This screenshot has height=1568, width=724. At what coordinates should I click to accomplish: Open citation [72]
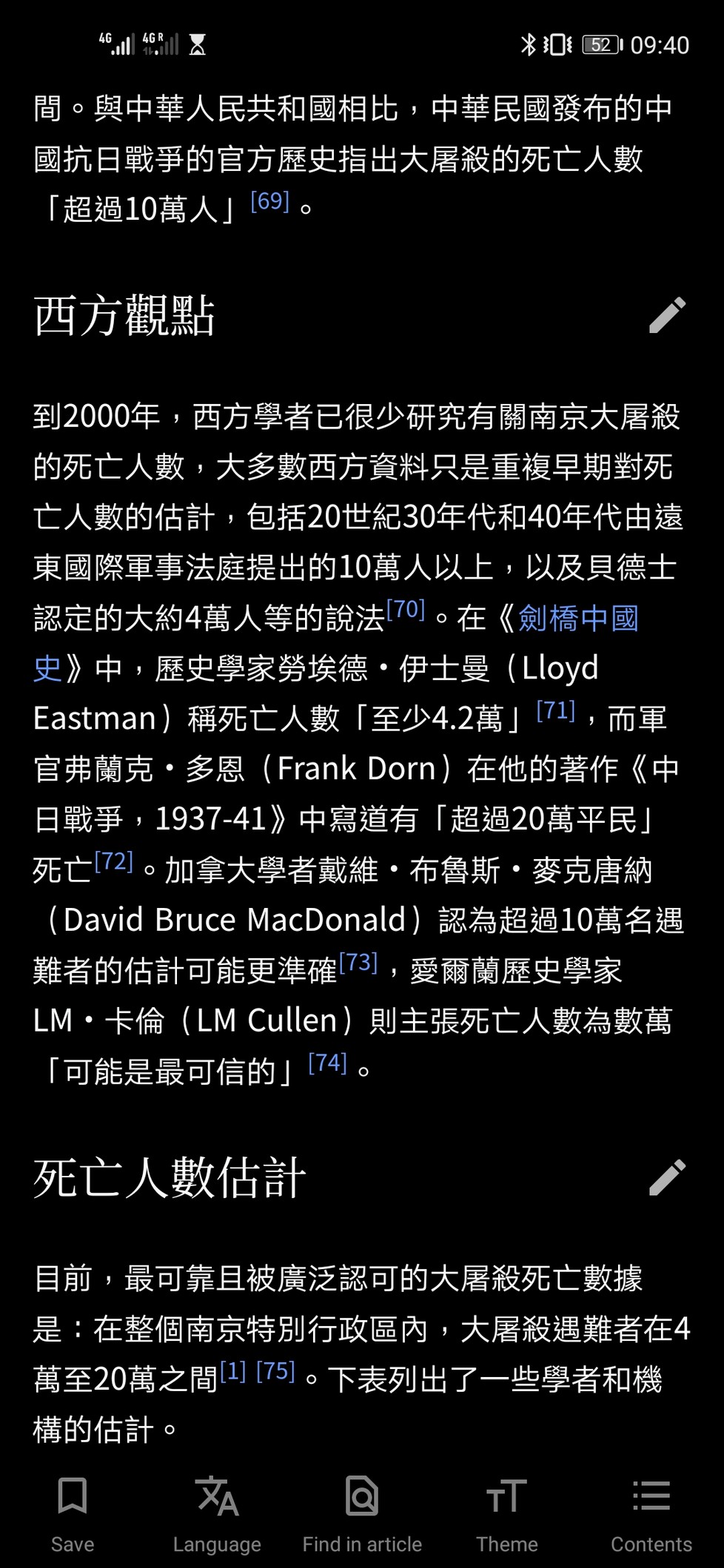[x=114, y=861]
